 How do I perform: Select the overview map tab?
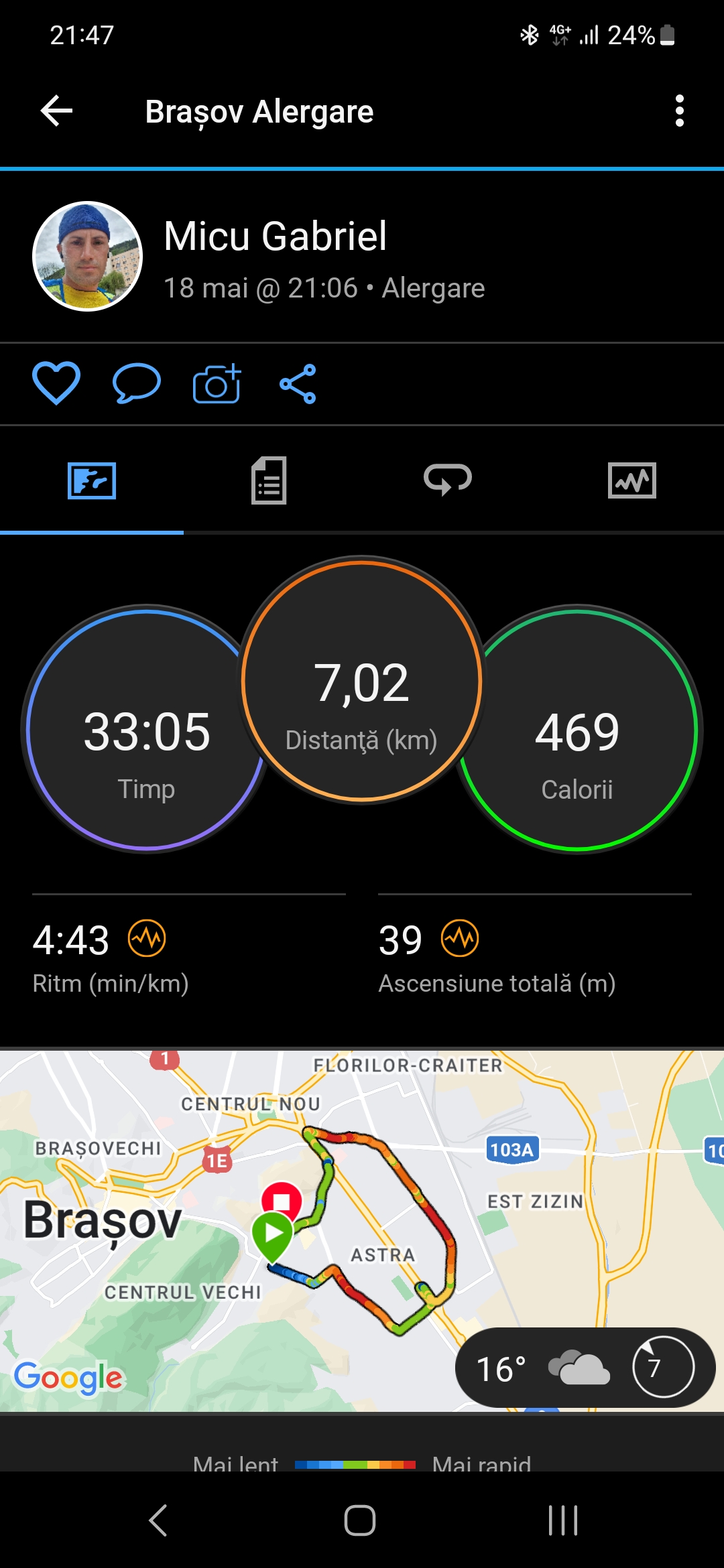[x=92, y=480]
